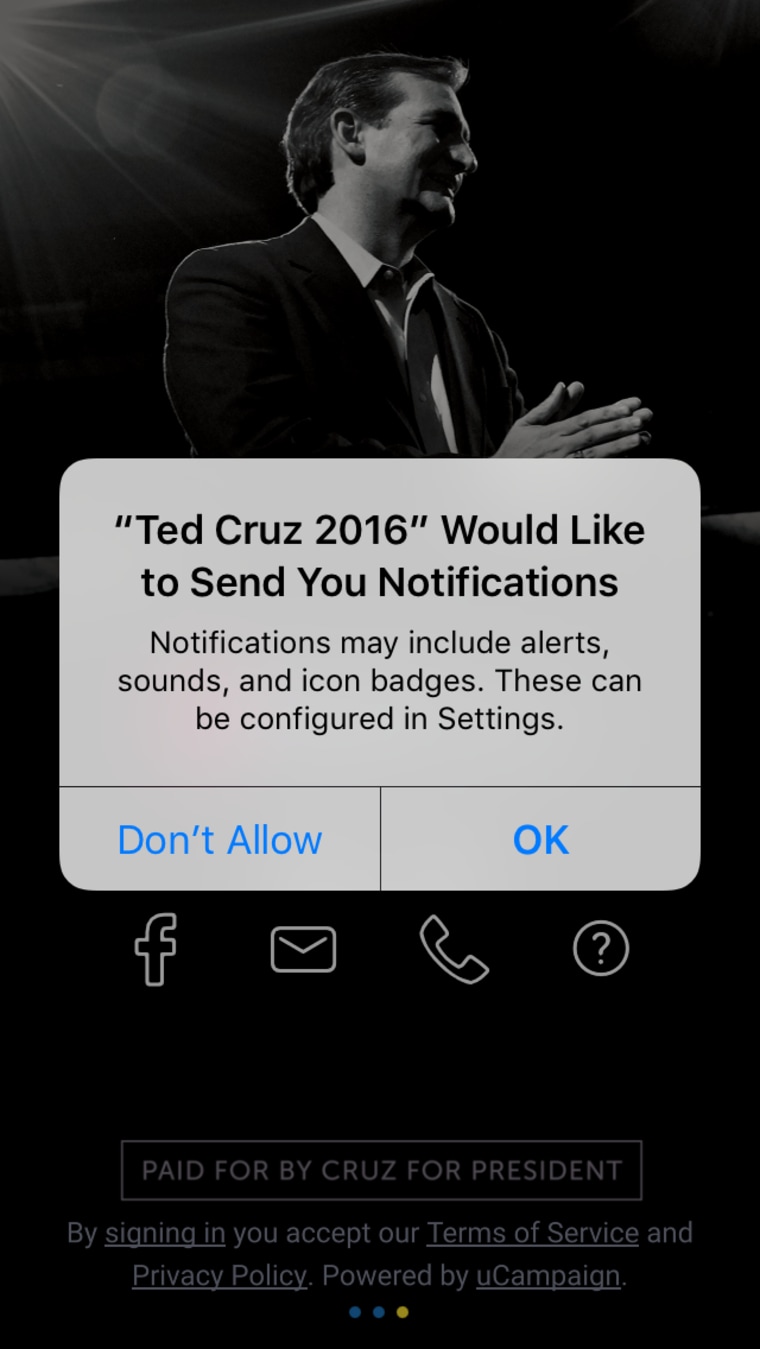The height and width of the screenshot is (1349, 760).
Task: Tap the 'signing in' underlined link
Action: [x=165, y=1233]
